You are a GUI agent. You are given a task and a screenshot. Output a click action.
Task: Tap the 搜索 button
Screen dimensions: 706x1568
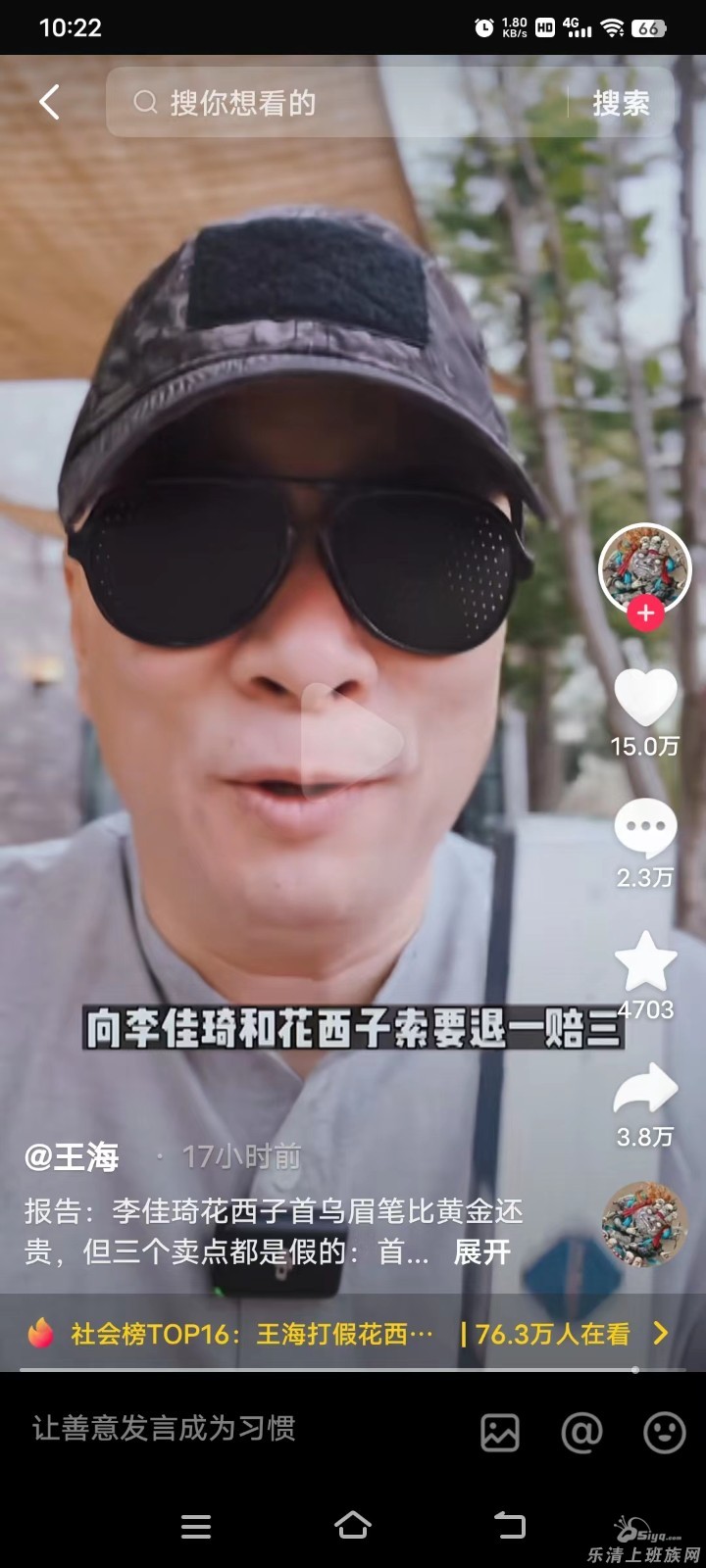coord(621,102)
